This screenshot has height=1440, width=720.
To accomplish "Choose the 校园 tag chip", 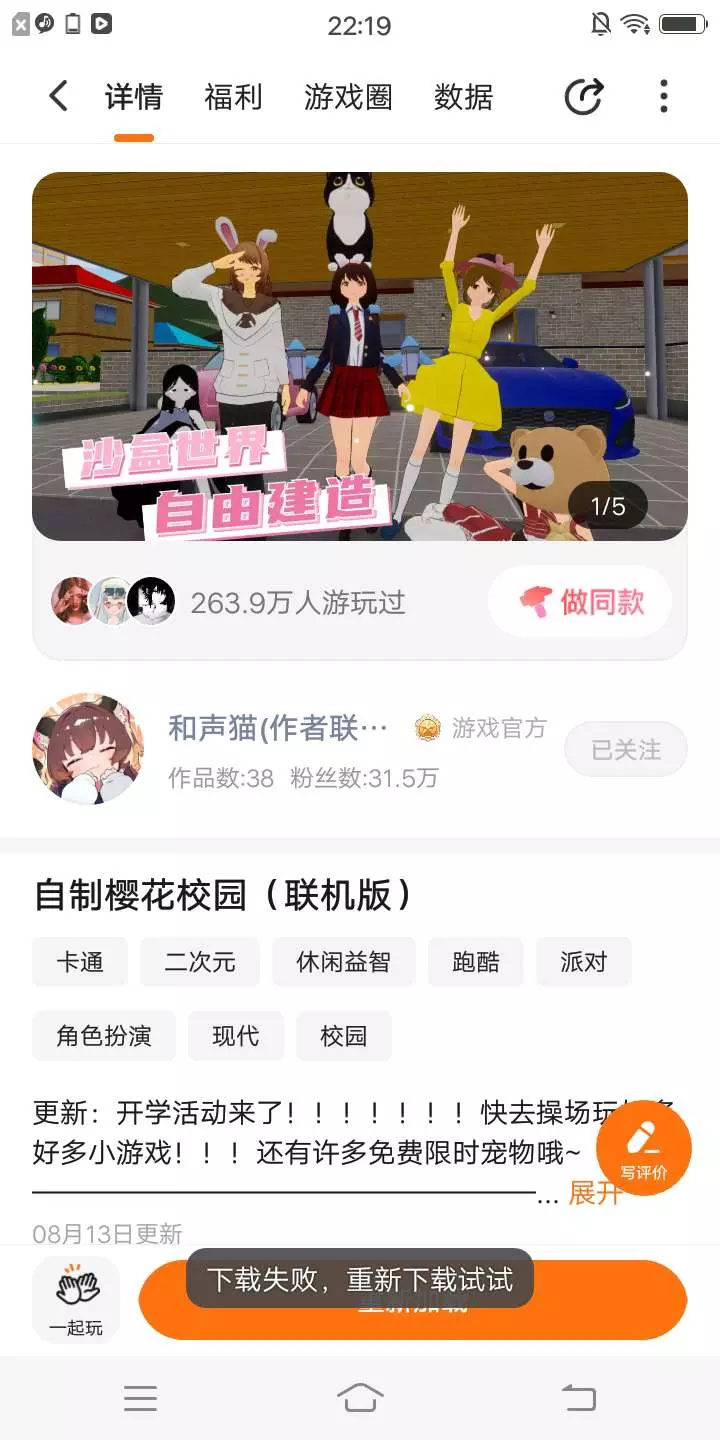I will click(344, 1036).
